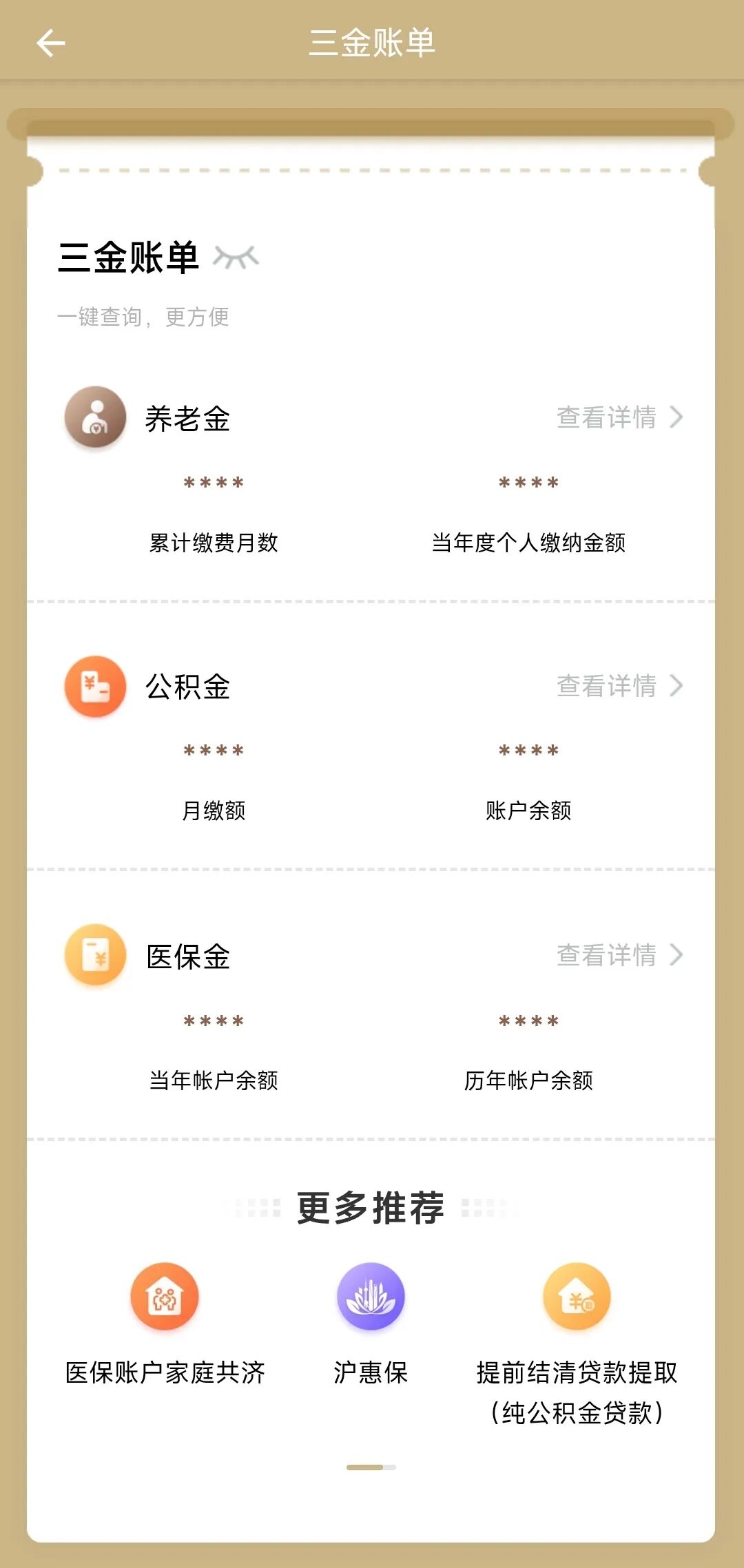Open 查看详情 for 公积金
The image size is (744, 1568).
click(619, 686)
